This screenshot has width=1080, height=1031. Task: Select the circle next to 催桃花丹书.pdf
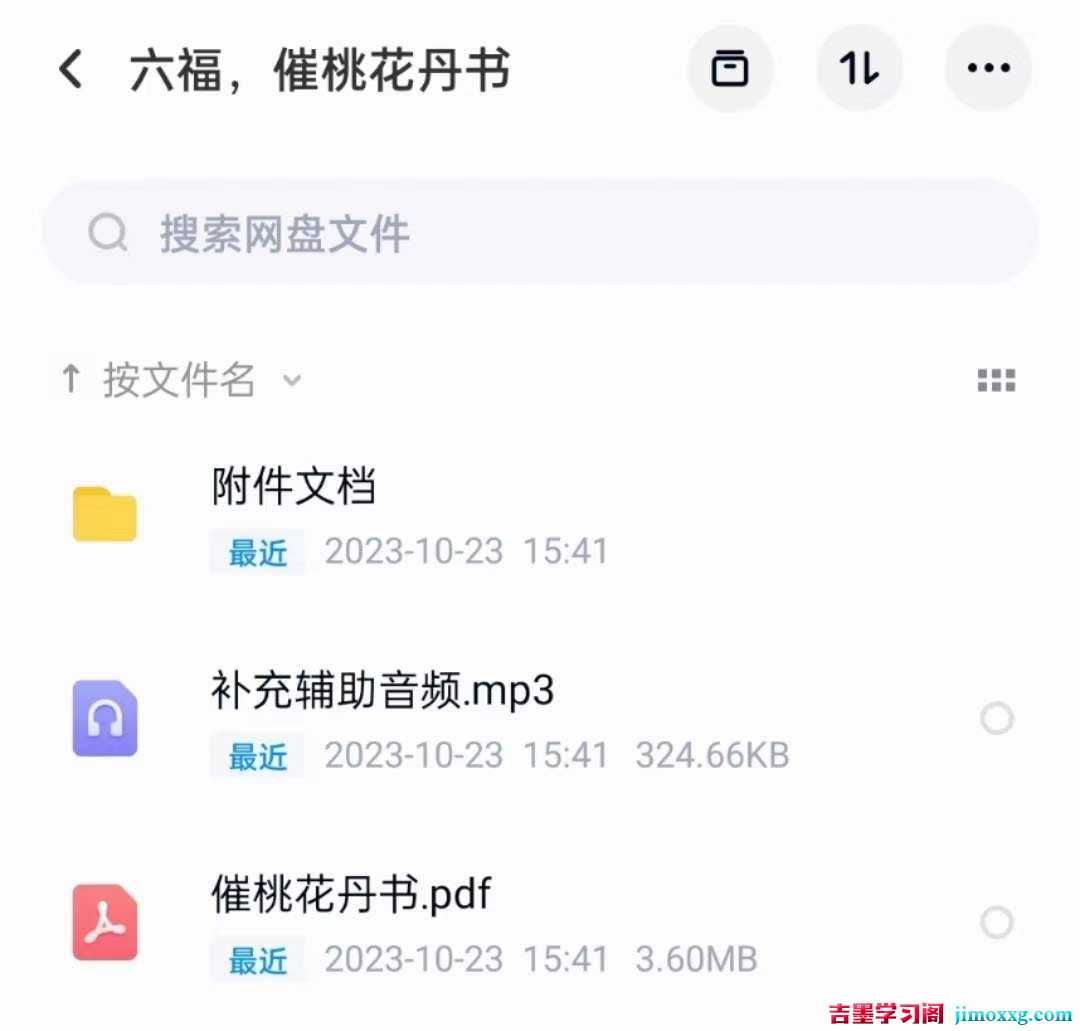point(997,922)
